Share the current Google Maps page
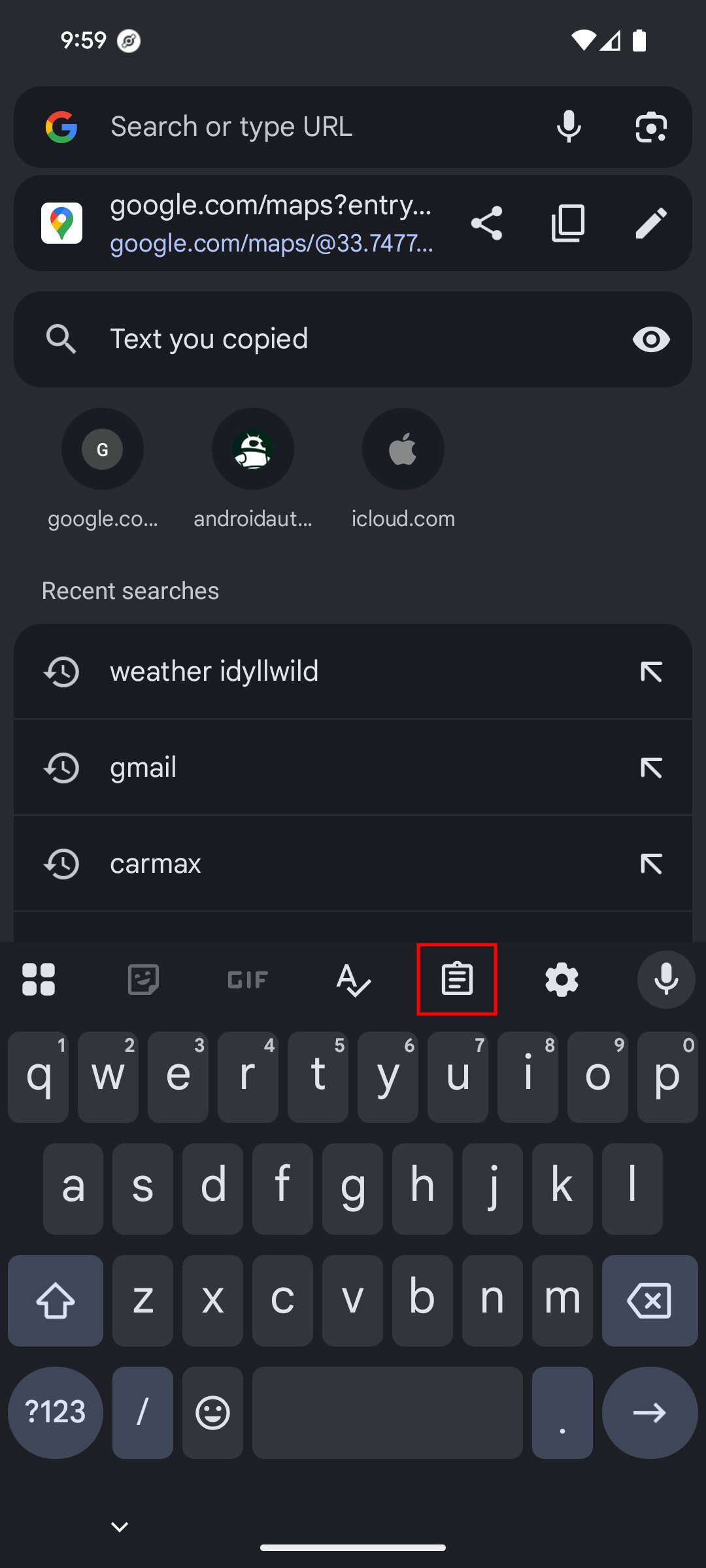 pyautogui.click(x=487, y=223)
